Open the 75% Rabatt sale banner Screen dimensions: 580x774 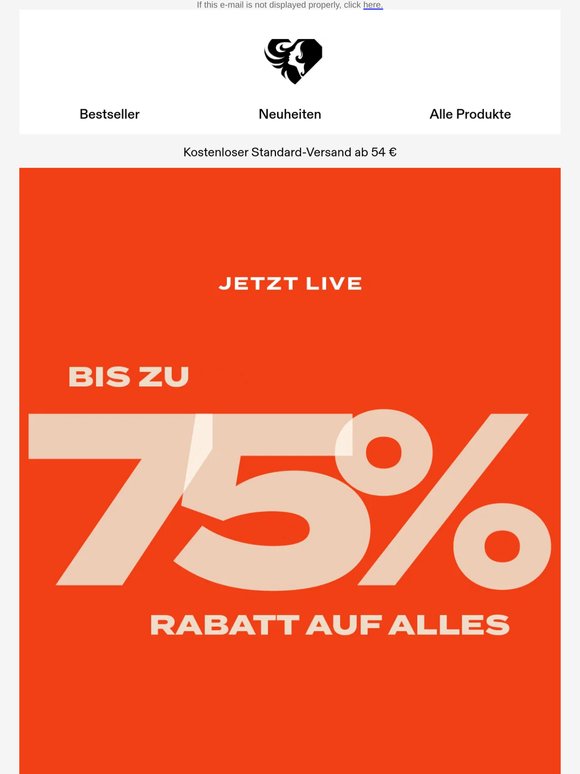click(x=290, y=471)
